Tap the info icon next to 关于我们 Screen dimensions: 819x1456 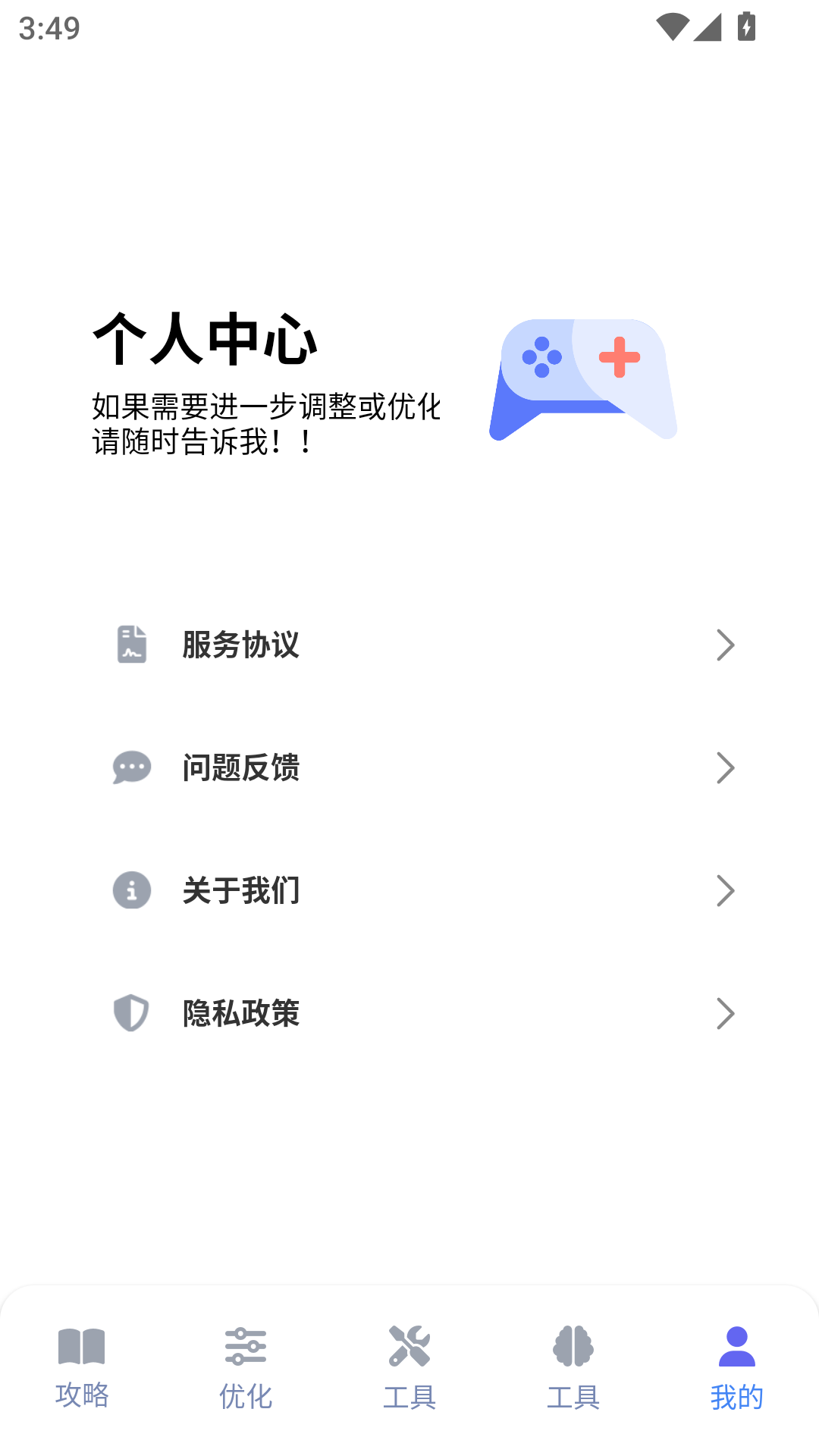click(x=130, y=891)
